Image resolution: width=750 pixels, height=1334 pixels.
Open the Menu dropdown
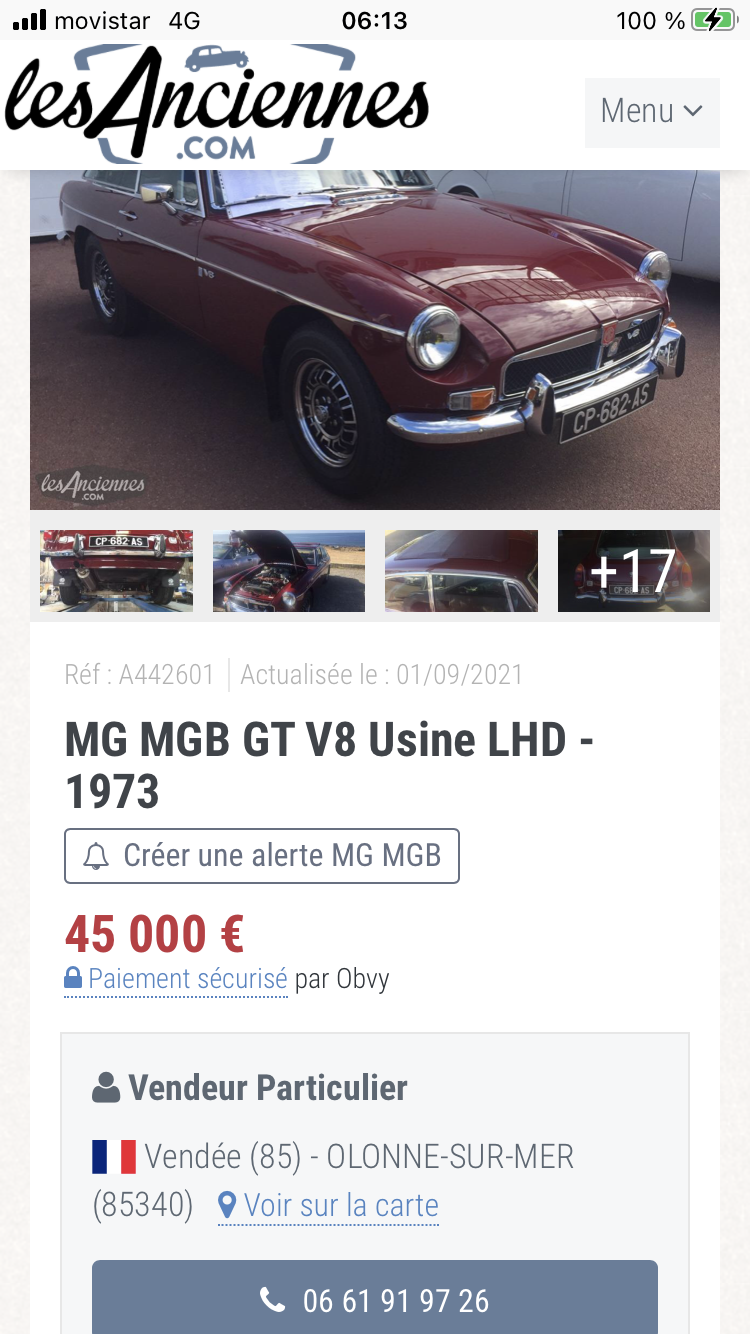click(652, 112)
